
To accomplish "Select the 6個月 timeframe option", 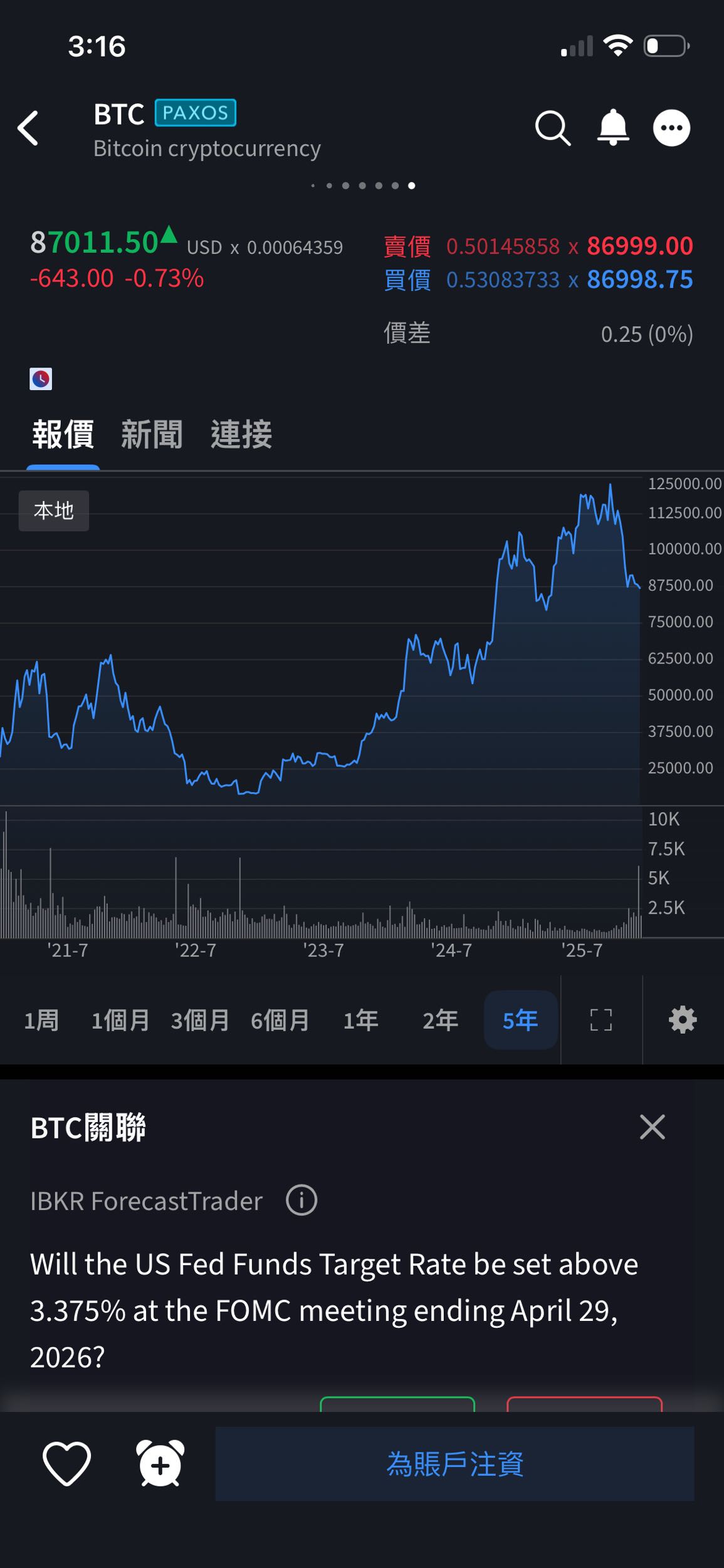I will point(280,1020).
